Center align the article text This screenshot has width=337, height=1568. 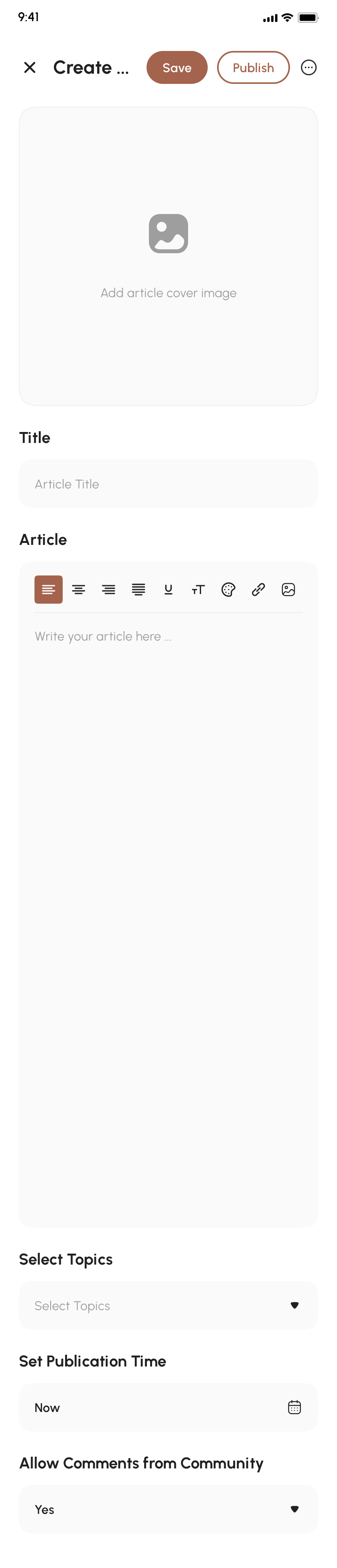point(78,589)
